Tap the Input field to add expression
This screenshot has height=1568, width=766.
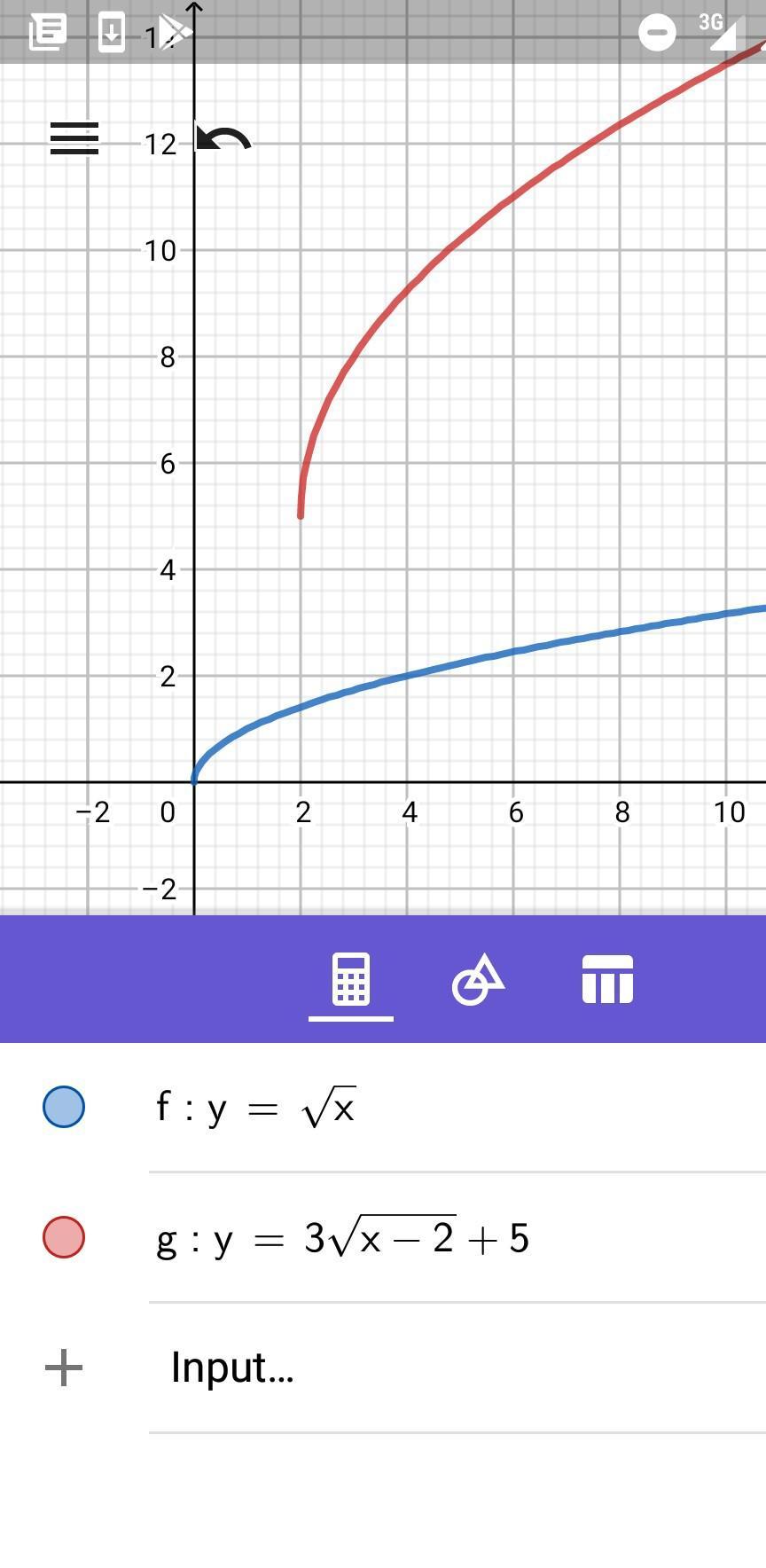pyautogui.click(x=232, y=1368)
